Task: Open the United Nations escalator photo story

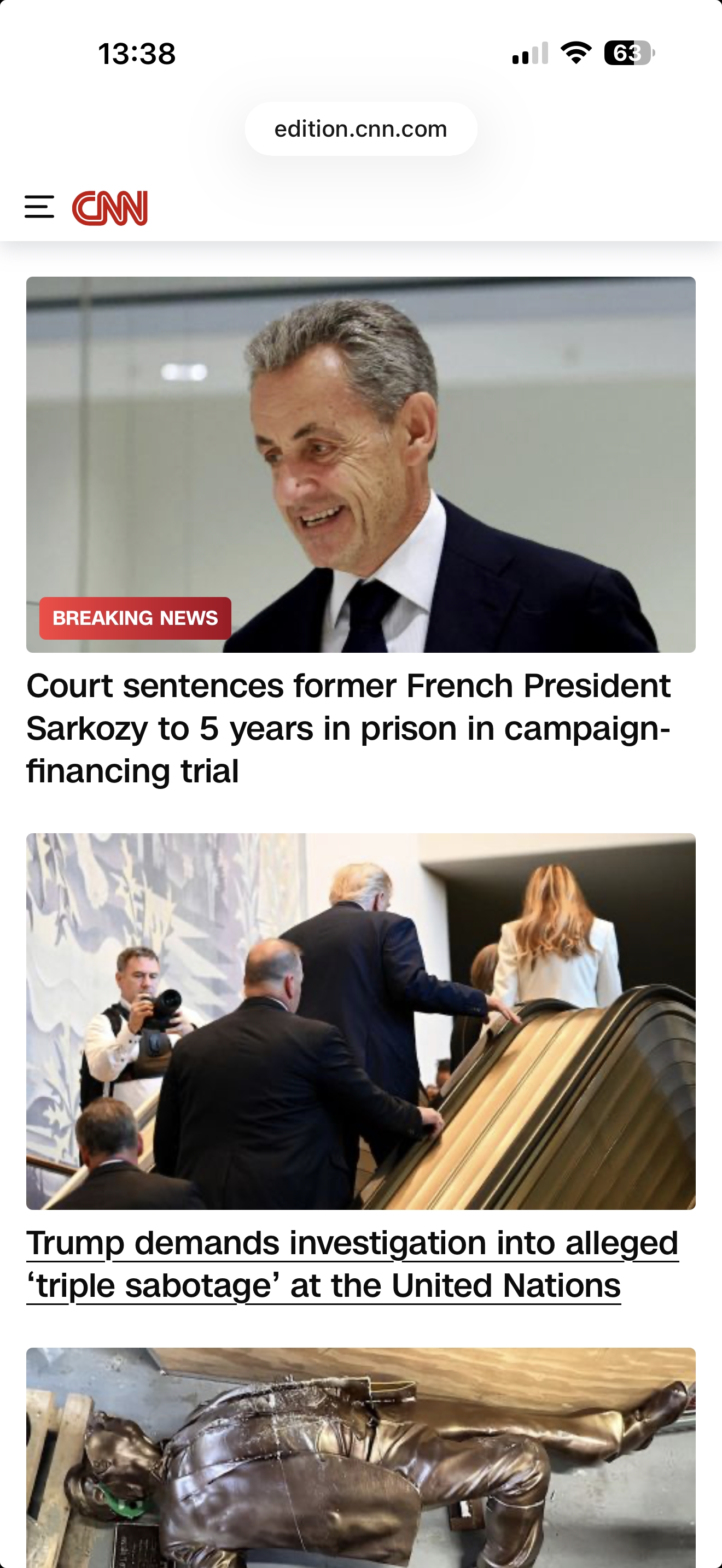Action: [360, 1021]
